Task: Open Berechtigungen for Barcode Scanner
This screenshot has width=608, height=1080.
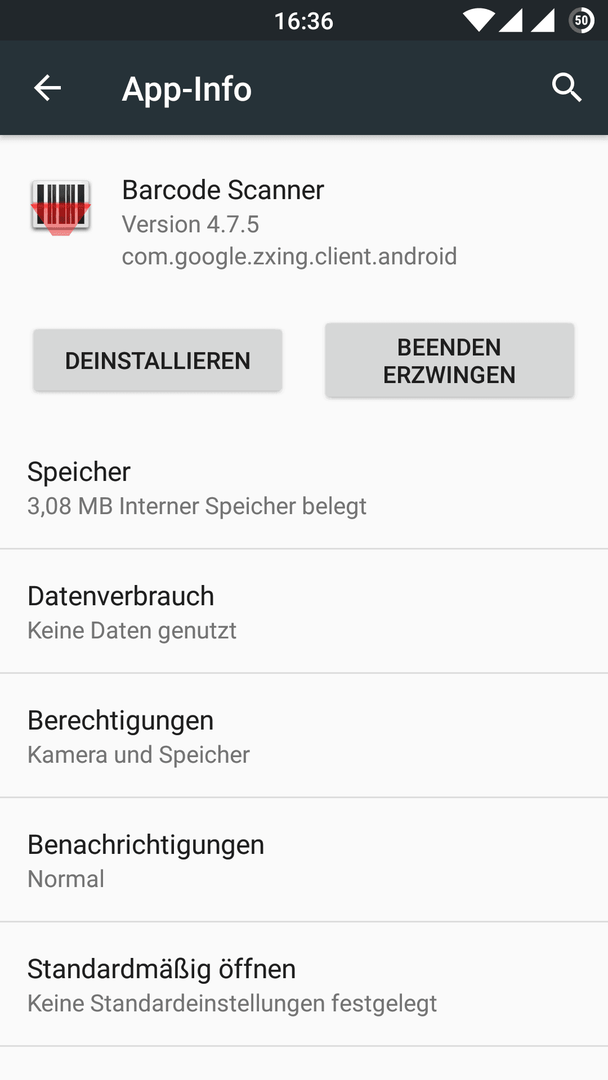Action: click(304, 736)
